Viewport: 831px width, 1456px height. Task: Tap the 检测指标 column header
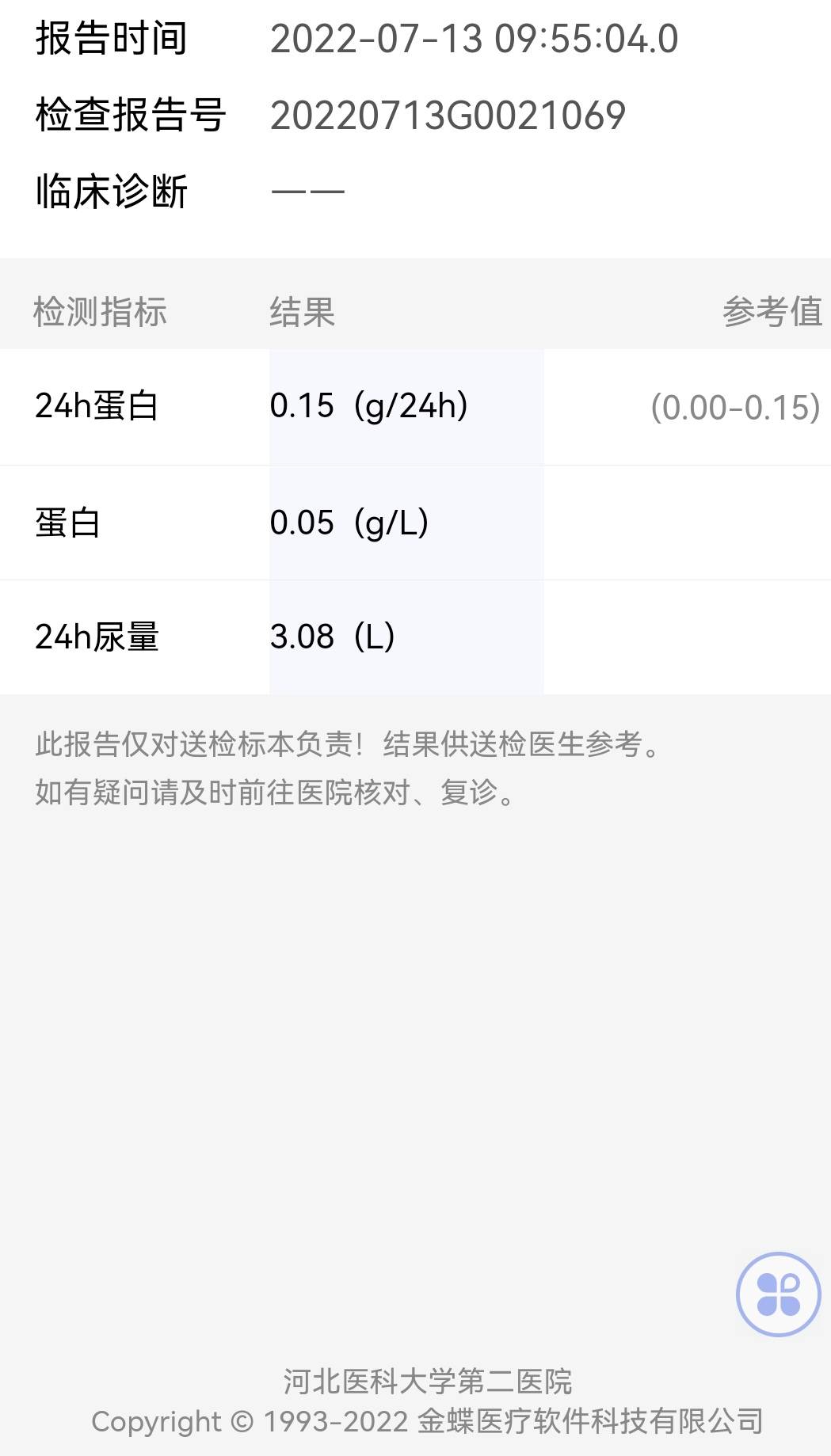point(101,310)
